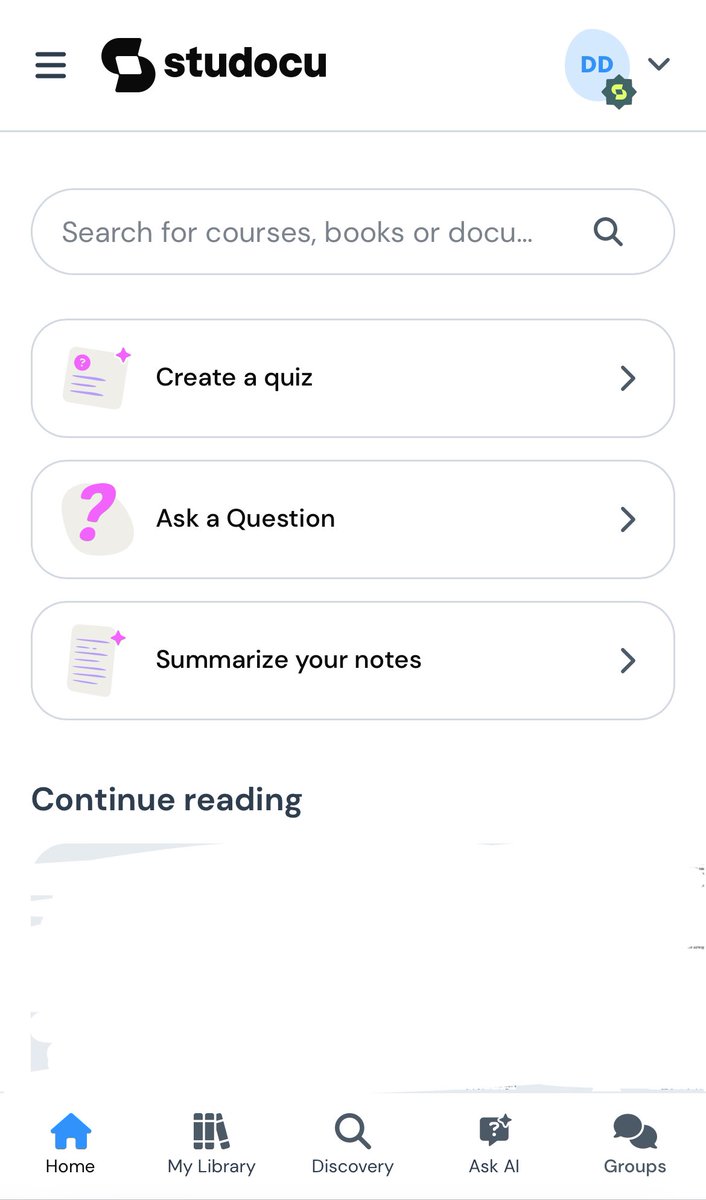Go to the Studocu logo home link
Image resolution: width=706 pixels, height=1200 pixels.
pos(214,65)
